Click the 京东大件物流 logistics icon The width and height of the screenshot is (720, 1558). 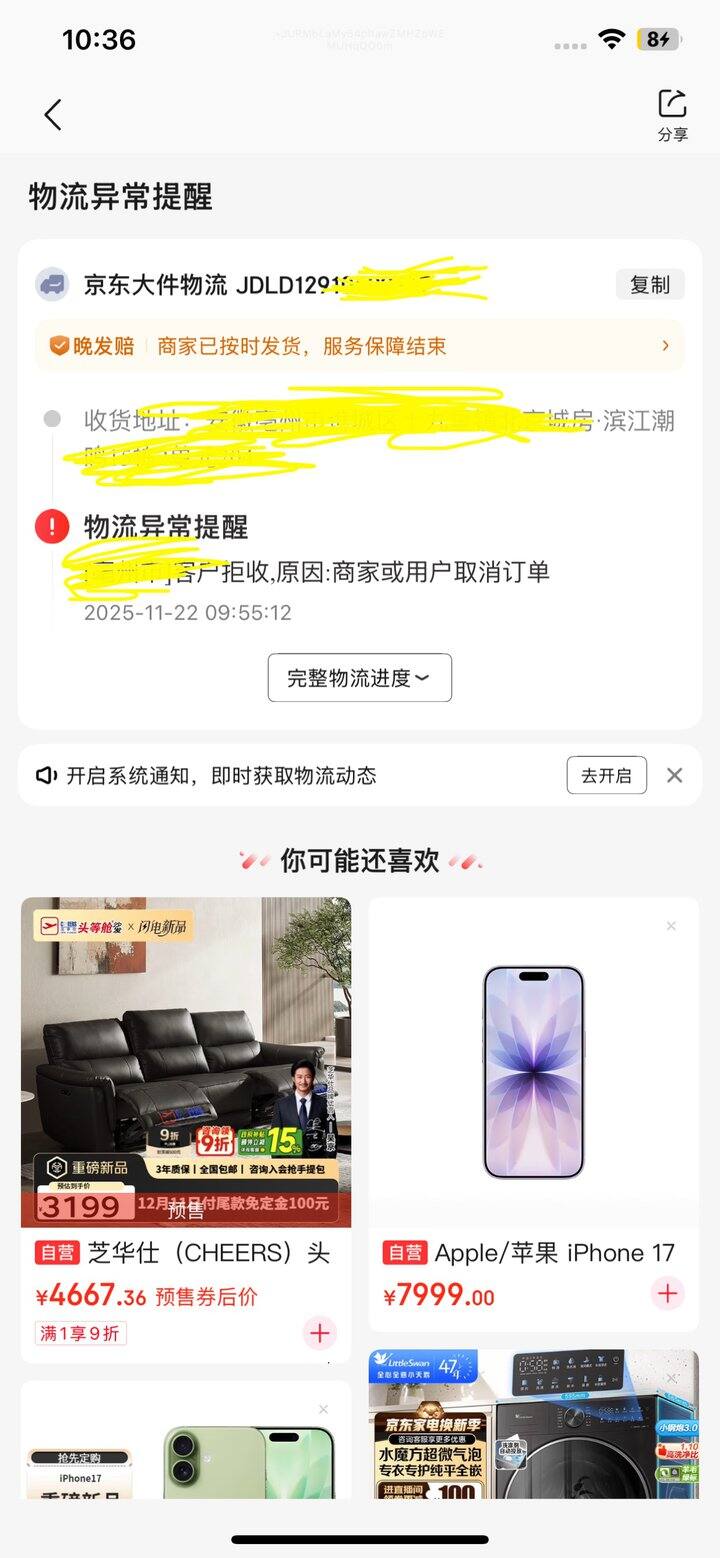click(x=51, y=284)
